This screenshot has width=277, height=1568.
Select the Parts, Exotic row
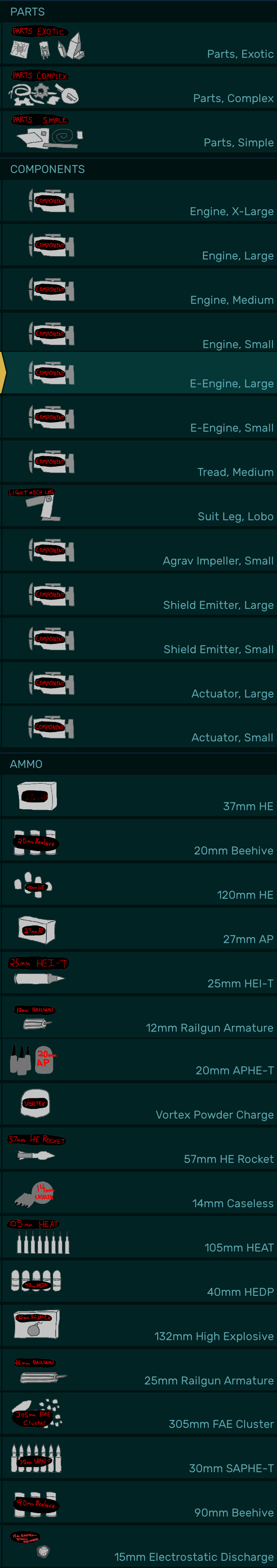pyautogui.click(x=139, y=43)
